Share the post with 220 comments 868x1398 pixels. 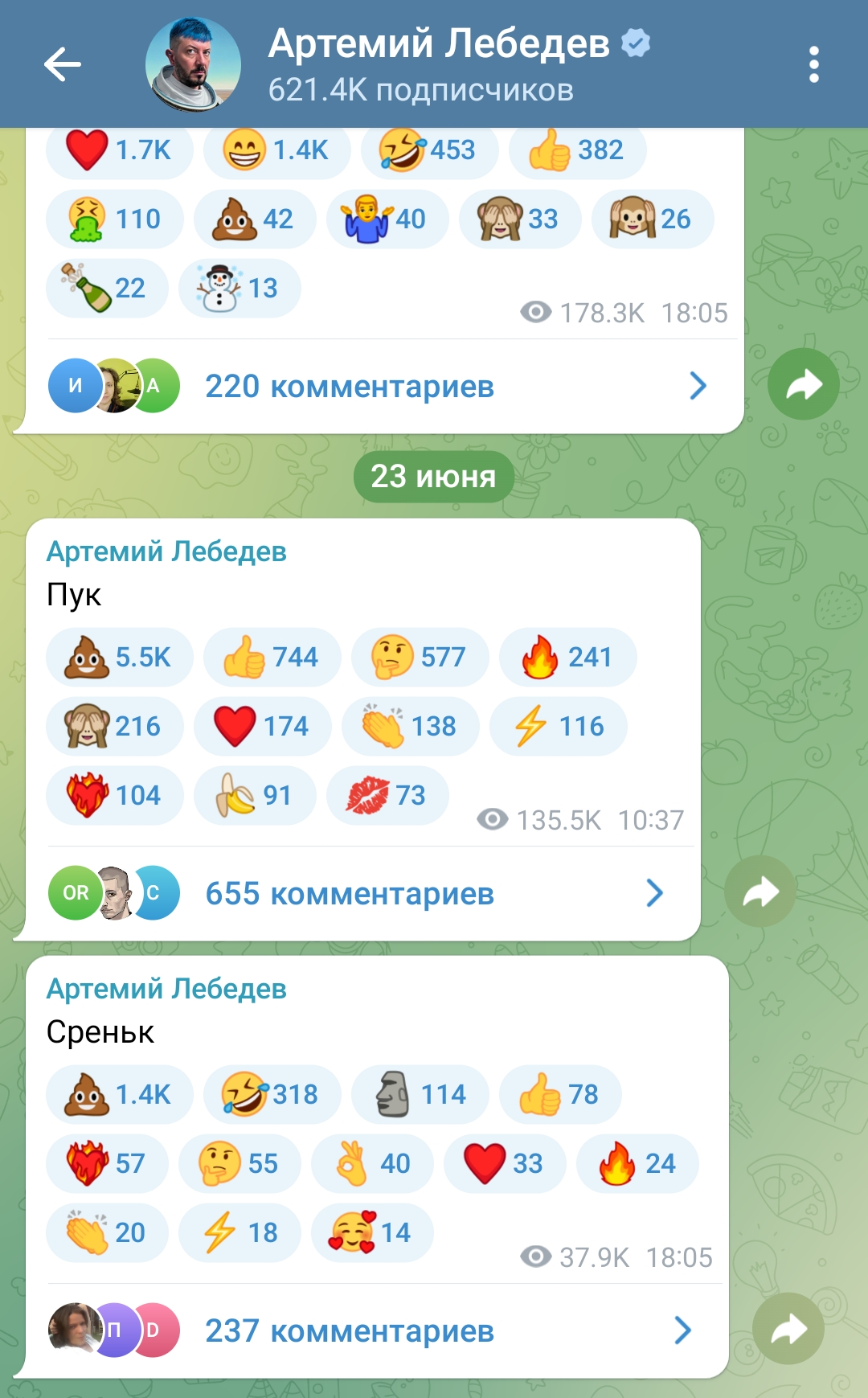click(x=803, y=384)
